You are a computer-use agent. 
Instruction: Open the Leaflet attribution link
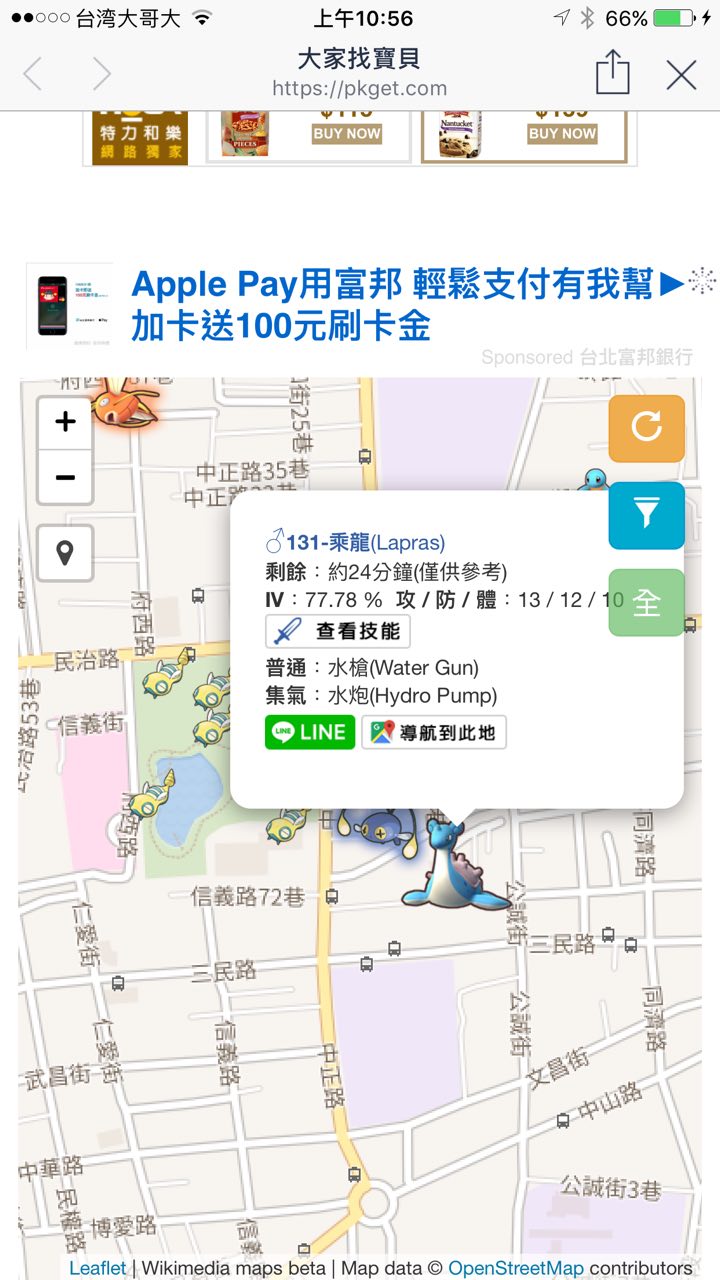[x=97, y=1268]
